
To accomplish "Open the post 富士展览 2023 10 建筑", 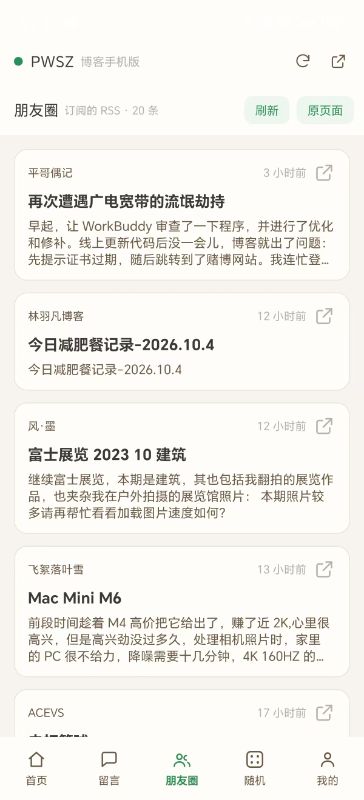I will point(182,468).
